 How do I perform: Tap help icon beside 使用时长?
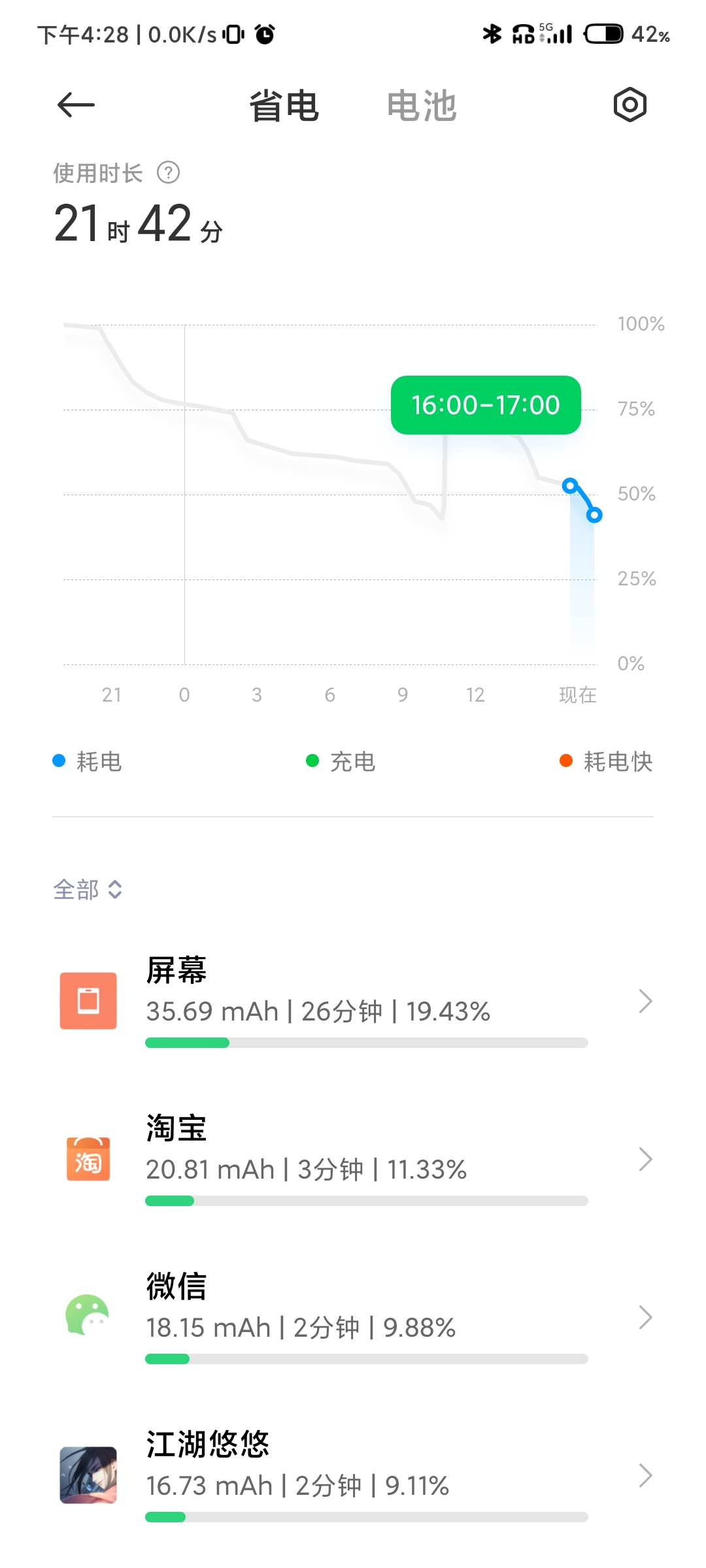pos(168,173)
